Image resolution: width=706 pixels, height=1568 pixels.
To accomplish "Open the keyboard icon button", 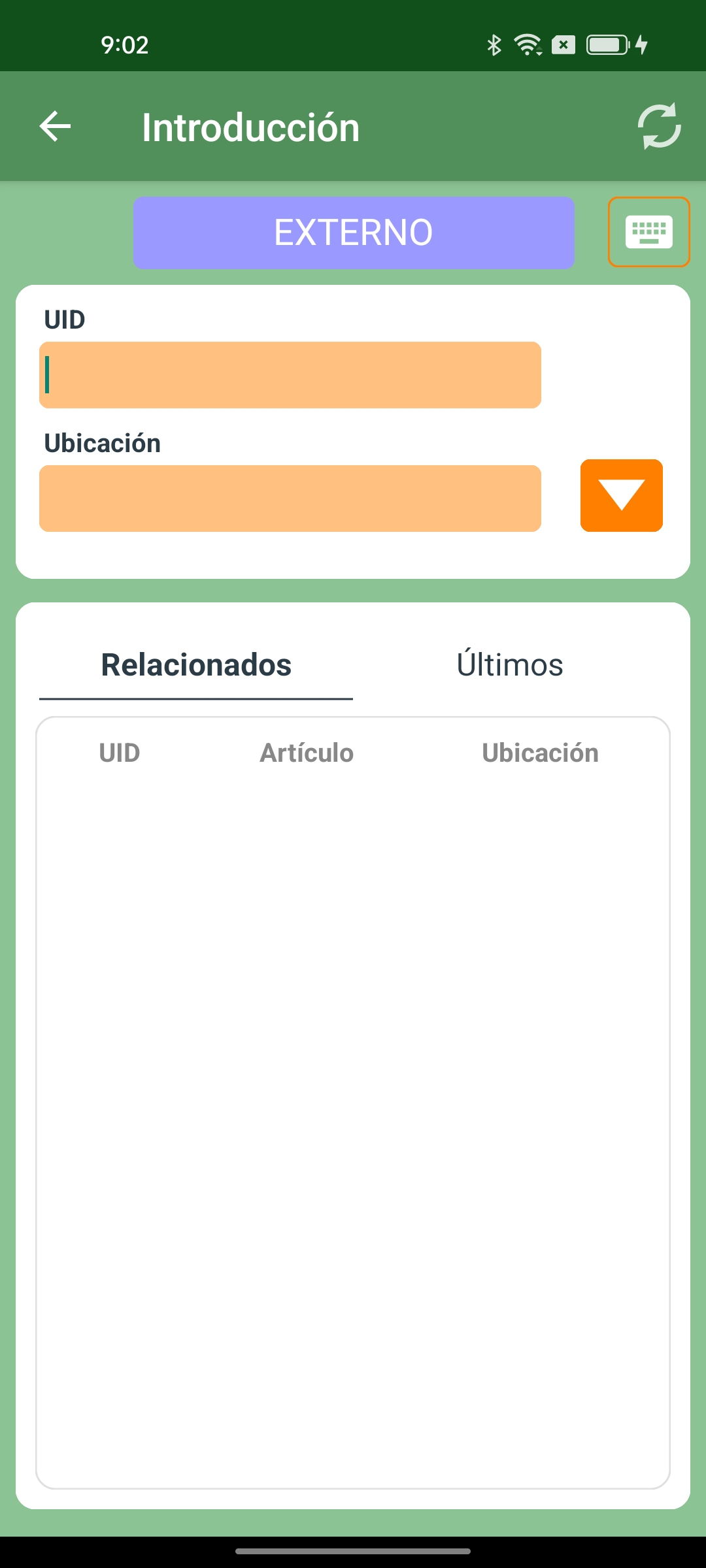I will pyautogui.click(x=648, y=232).
